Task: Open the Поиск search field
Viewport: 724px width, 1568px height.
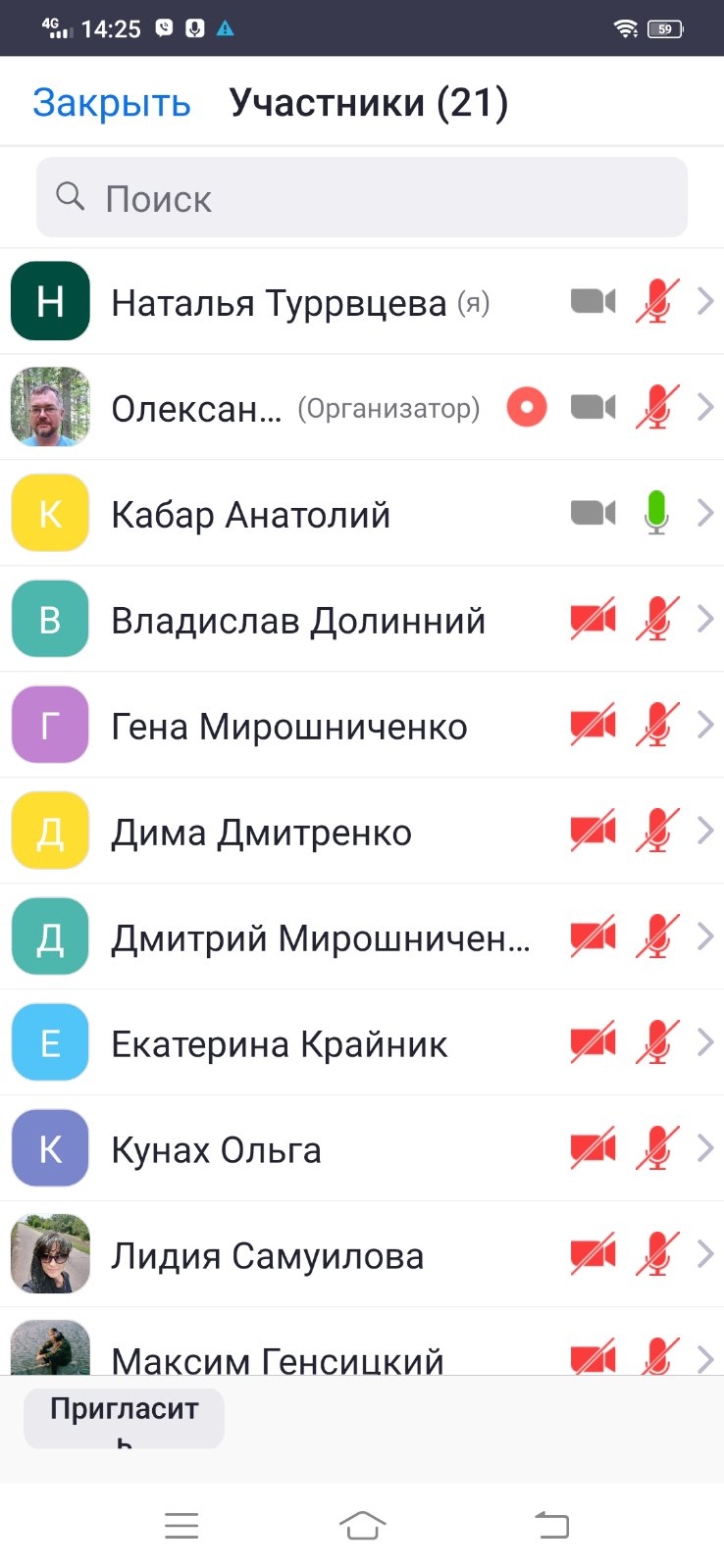Action: pyautogui.click(x=361, y=198)
